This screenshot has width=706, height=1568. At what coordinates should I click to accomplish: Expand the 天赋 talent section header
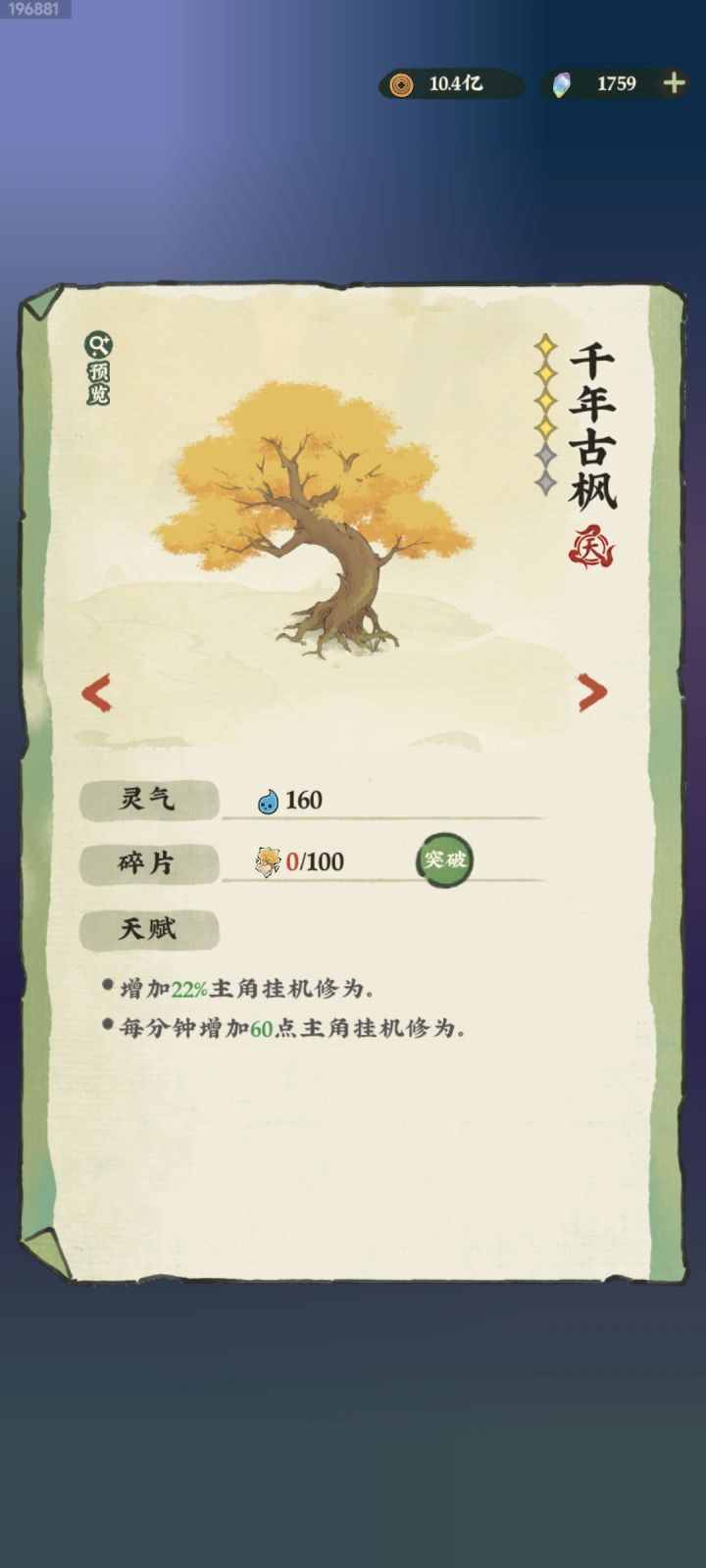[x=147, y=928]
